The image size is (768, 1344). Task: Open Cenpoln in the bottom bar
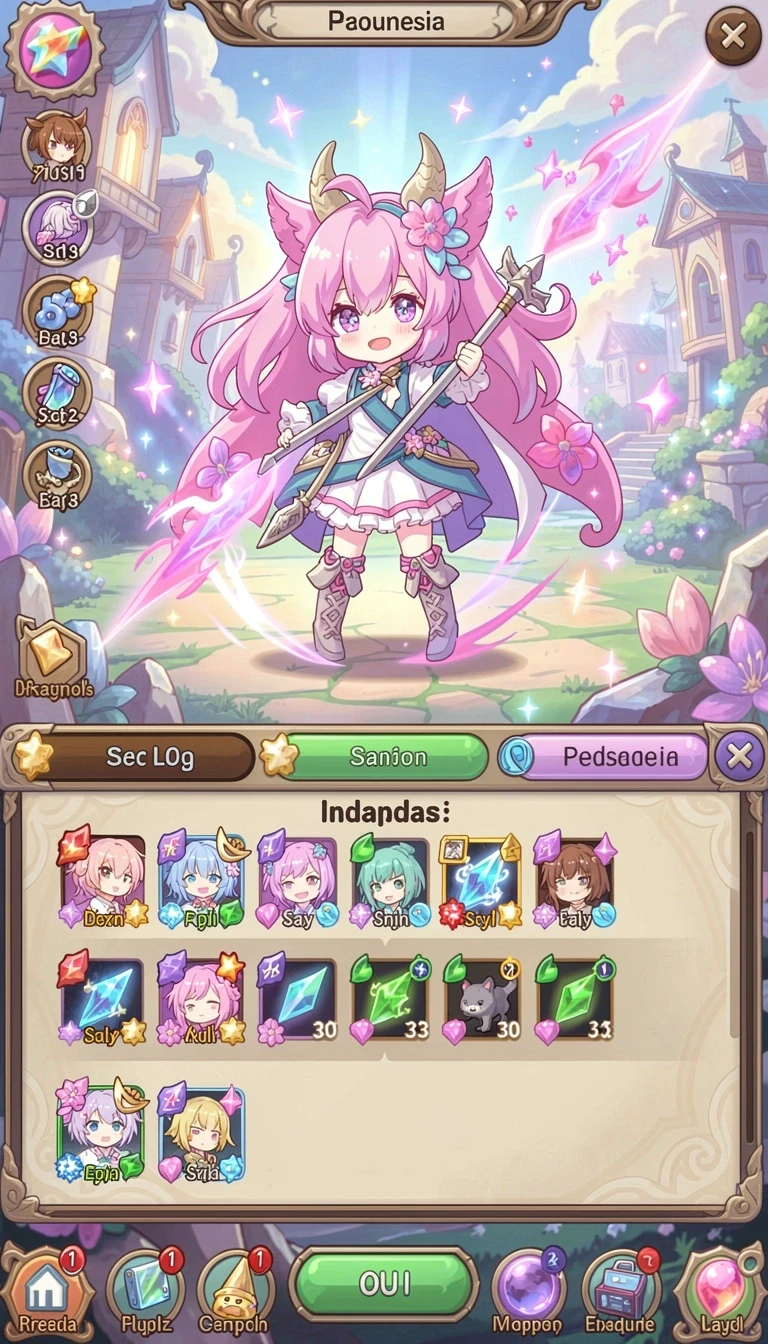point(233,1294)
